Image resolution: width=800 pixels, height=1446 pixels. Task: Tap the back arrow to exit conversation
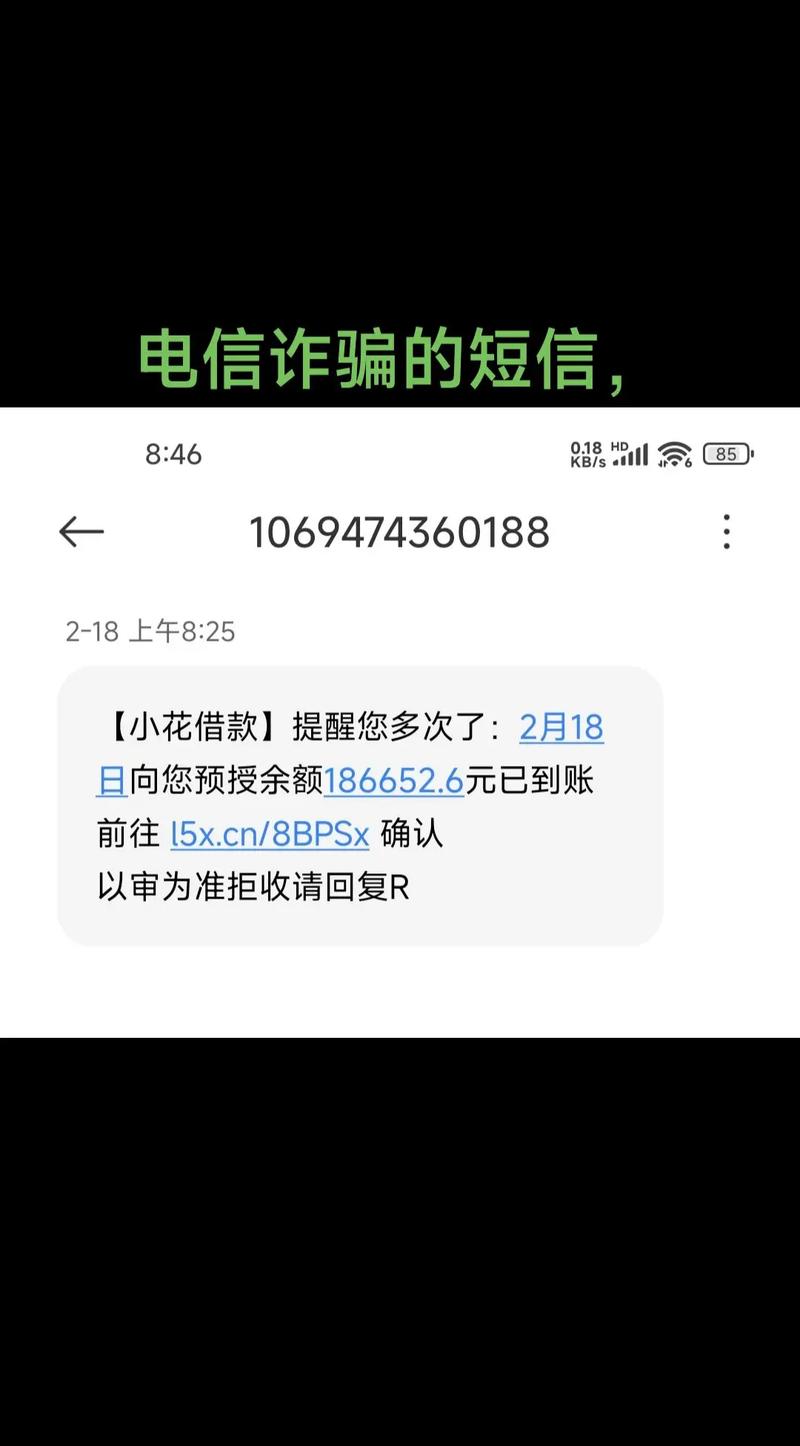coord(83,532)
